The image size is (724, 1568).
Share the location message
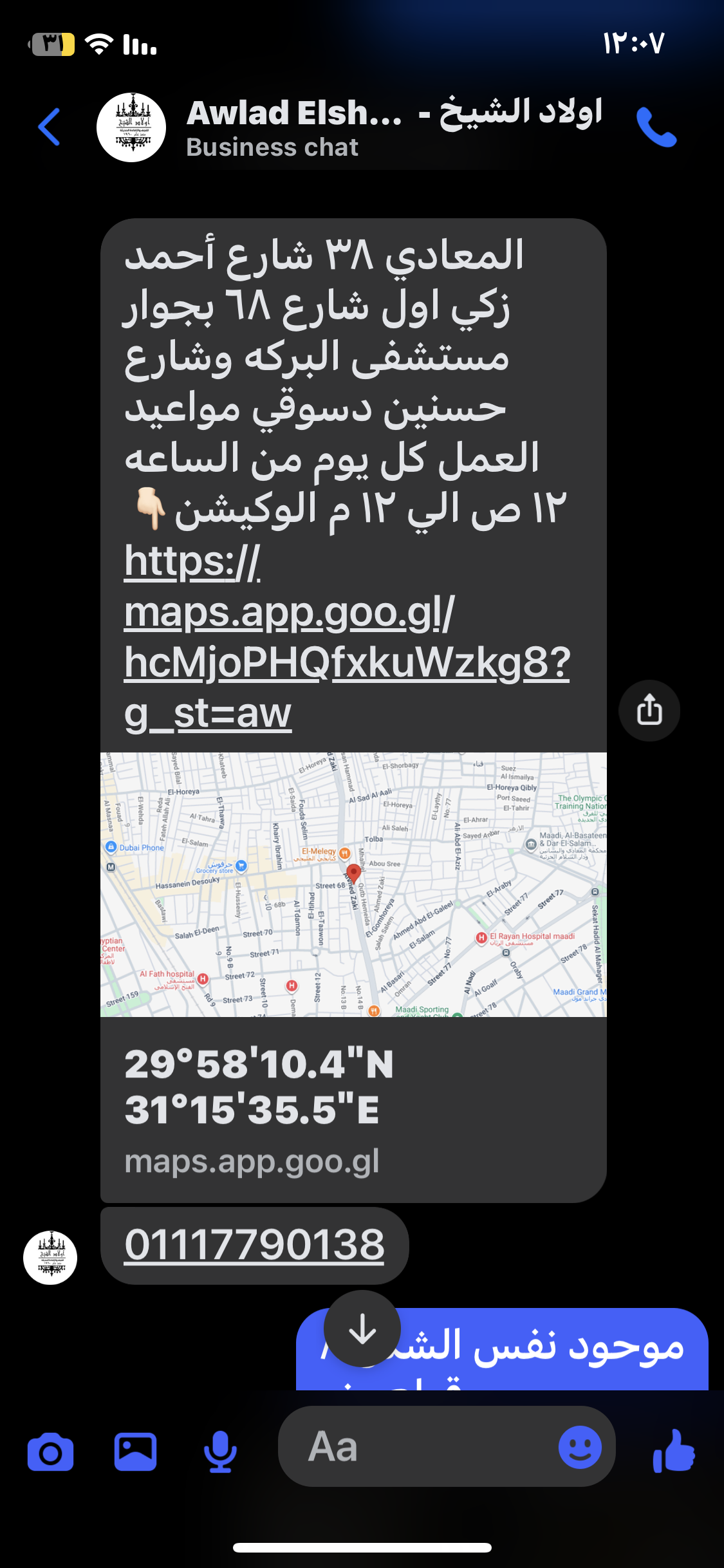(x=649, y=711)
